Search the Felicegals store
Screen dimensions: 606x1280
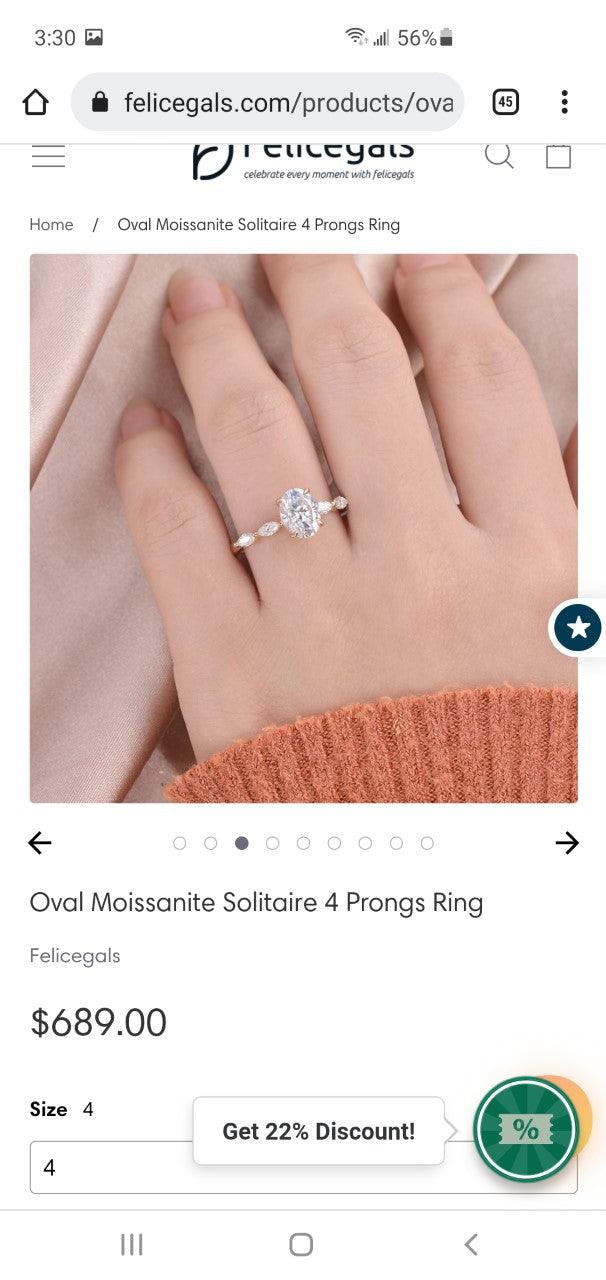[x=499, y=156]
